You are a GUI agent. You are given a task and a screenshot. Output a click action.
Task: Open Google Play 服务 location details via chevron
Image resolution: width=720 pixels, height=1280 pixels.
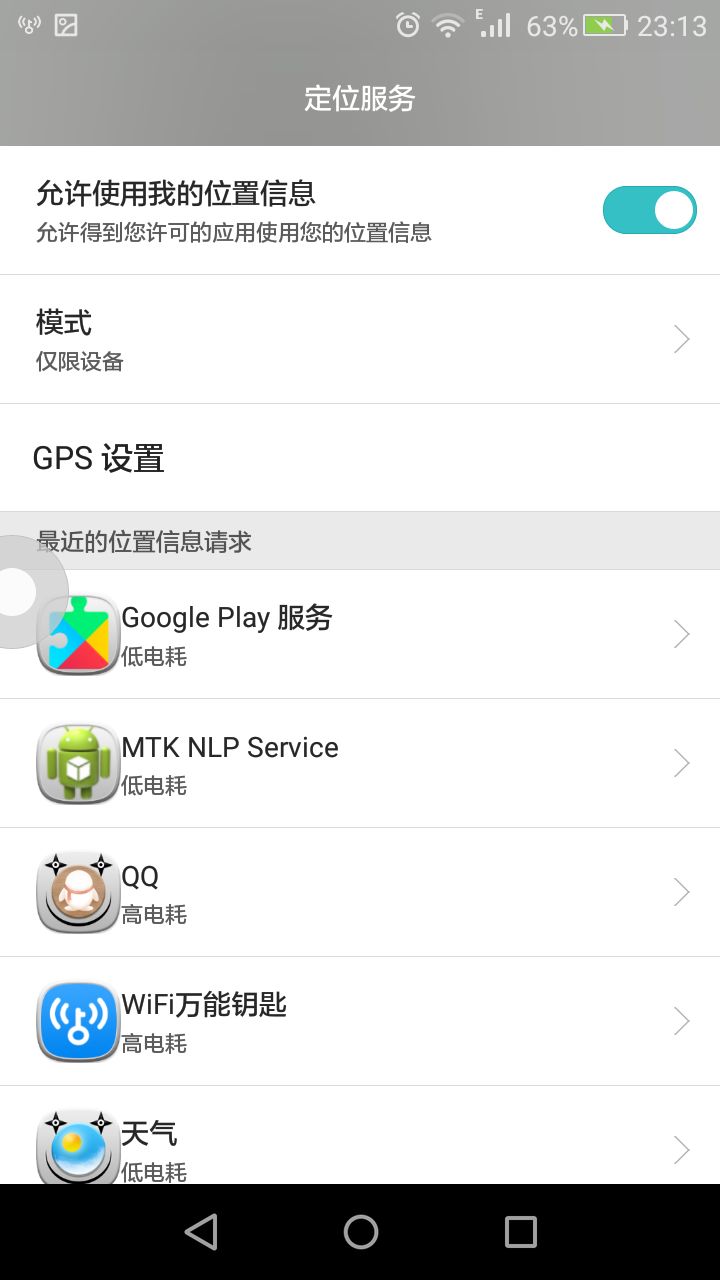[x=681, y=634]
